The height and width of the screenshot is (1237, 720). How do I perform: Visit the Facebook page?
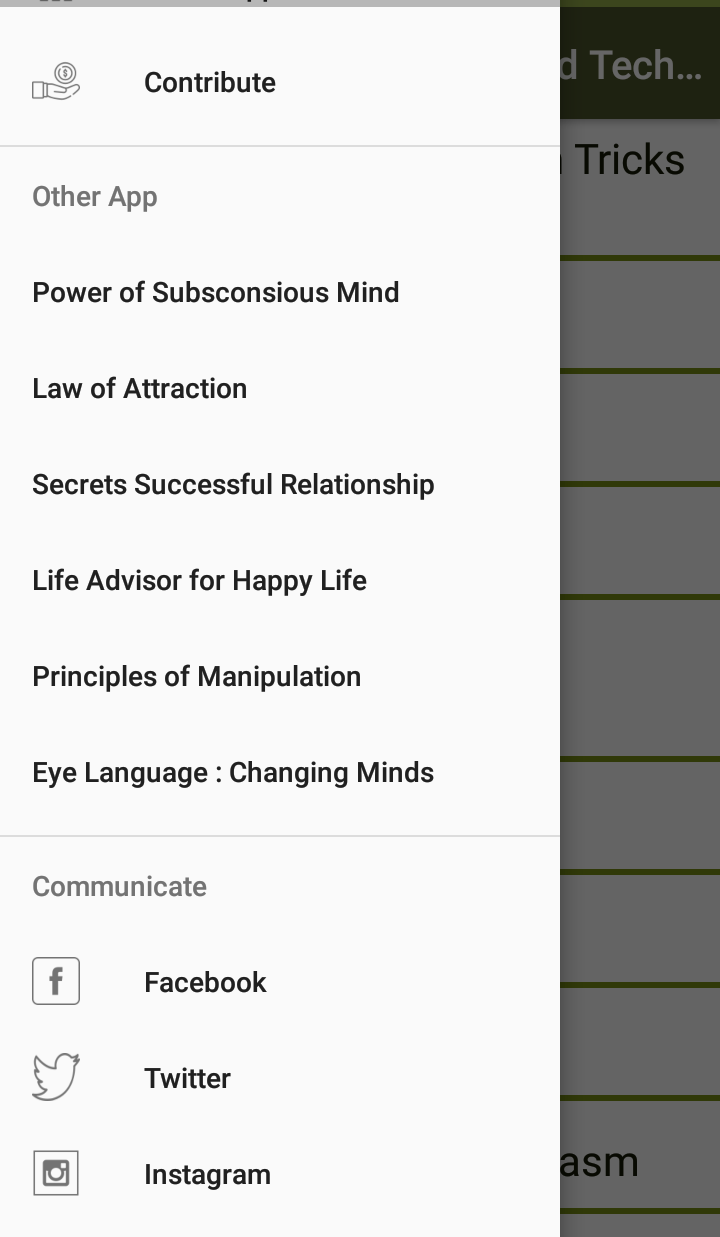pos(280,982)
